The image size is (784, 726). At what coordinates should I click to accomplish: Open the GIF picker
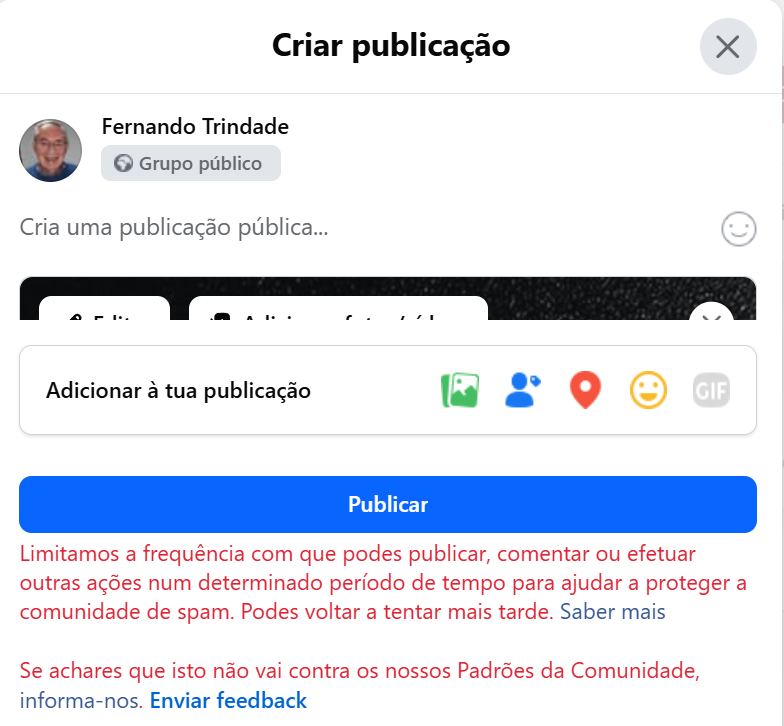click(711, 390)
